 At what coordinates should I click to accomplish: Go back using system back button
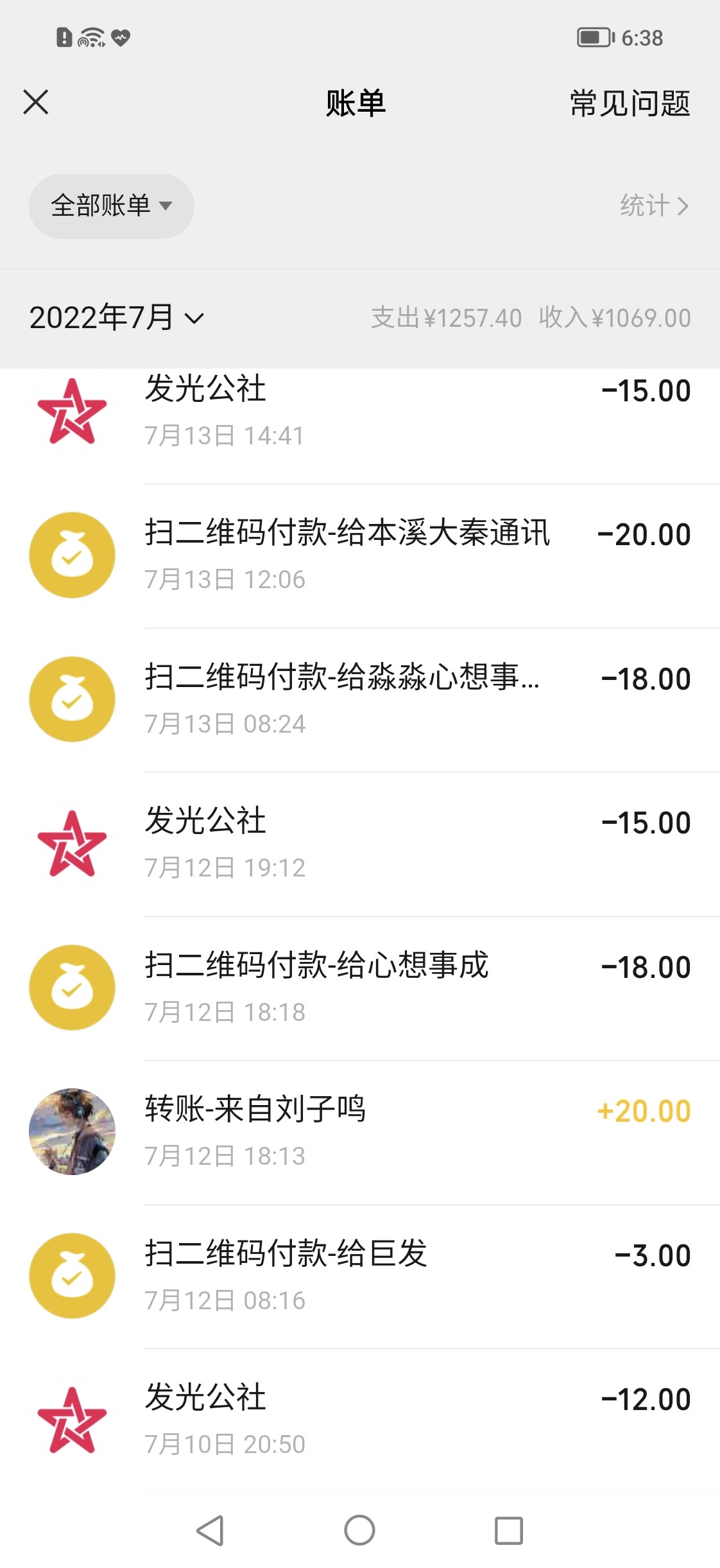(x=210, y=1530)
